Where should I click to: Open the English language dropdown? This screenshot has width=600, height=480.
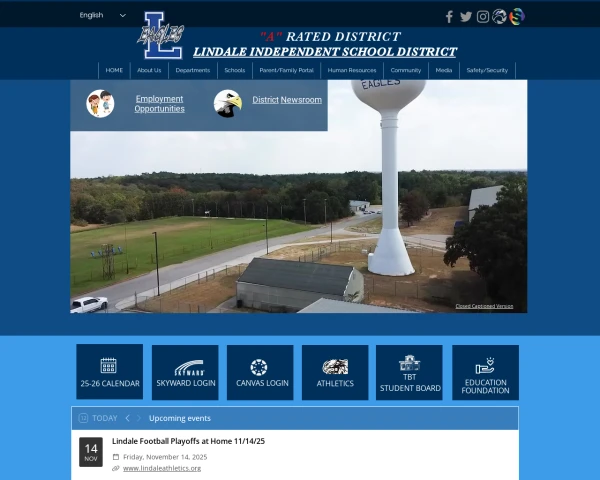tap(103, 15)
